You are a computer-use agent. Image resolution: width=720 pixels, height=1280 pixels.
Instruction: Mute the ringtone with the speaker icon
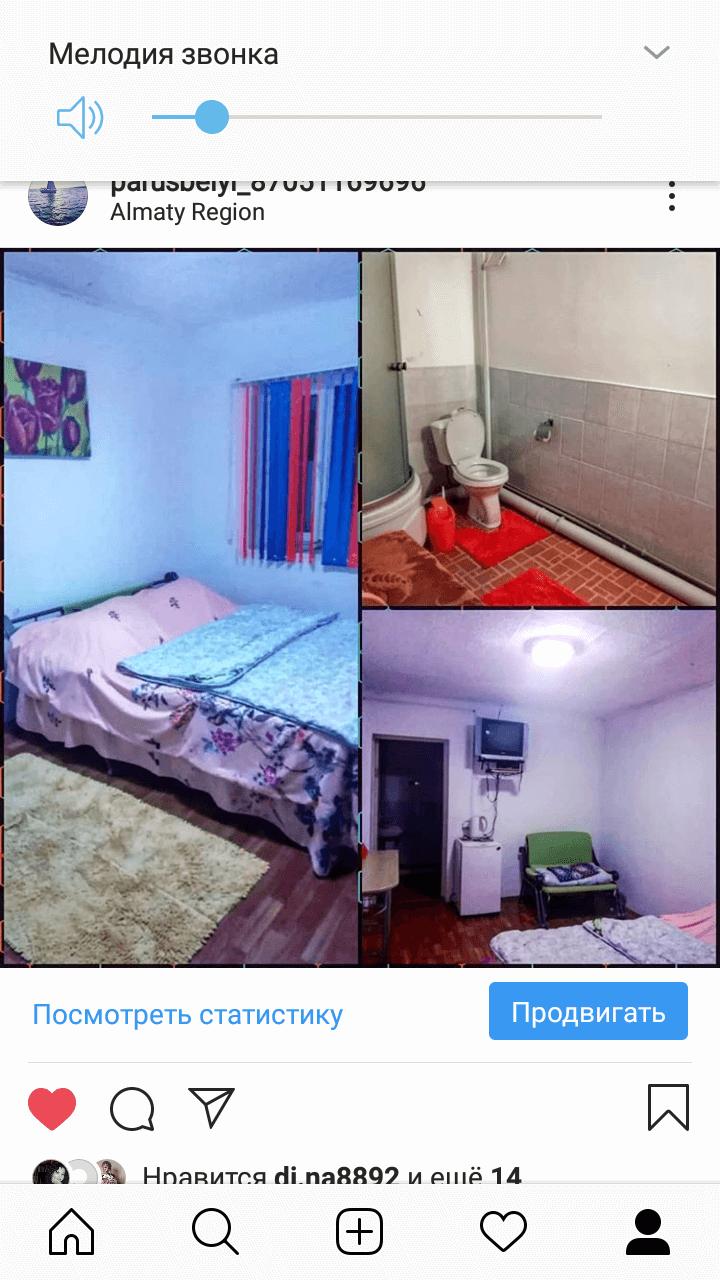click(x=80, y=118)
